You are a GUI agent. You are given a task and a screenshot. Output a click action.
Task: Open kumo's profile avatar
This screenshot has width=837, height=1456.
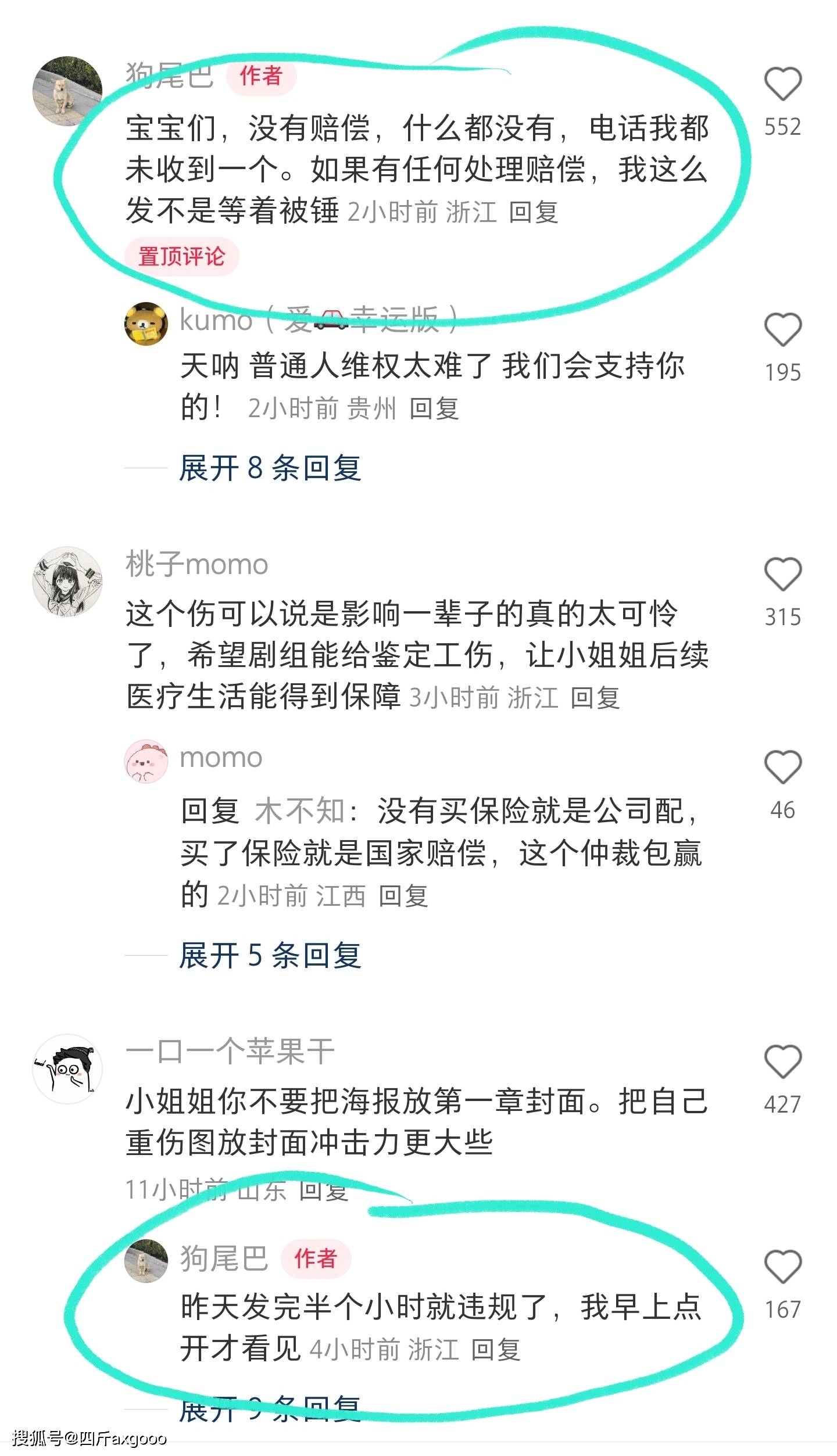coord(146,324)
